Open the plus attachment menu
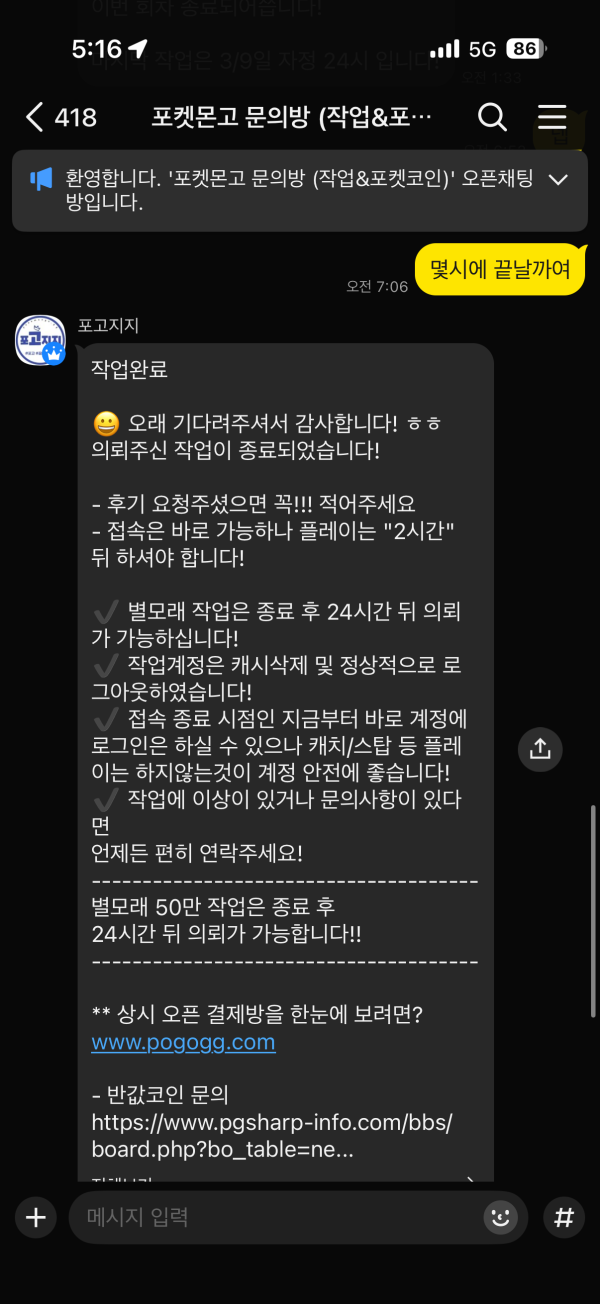 (36, 1217)
